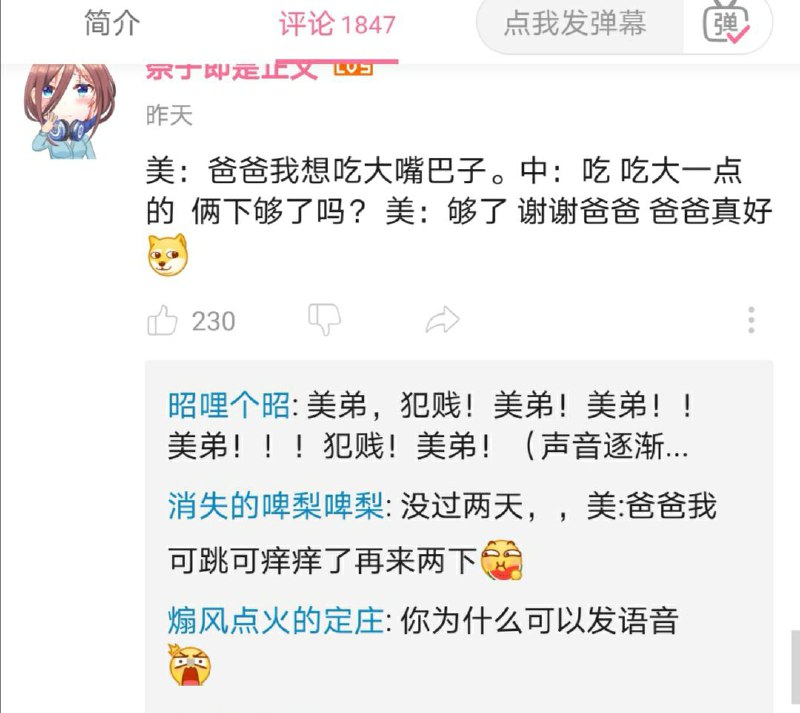Image resolution: width=800 pixels, height=713 pixels.
Task: Open the comment's three-dot overflow menu
Action: tap(751, 320)
